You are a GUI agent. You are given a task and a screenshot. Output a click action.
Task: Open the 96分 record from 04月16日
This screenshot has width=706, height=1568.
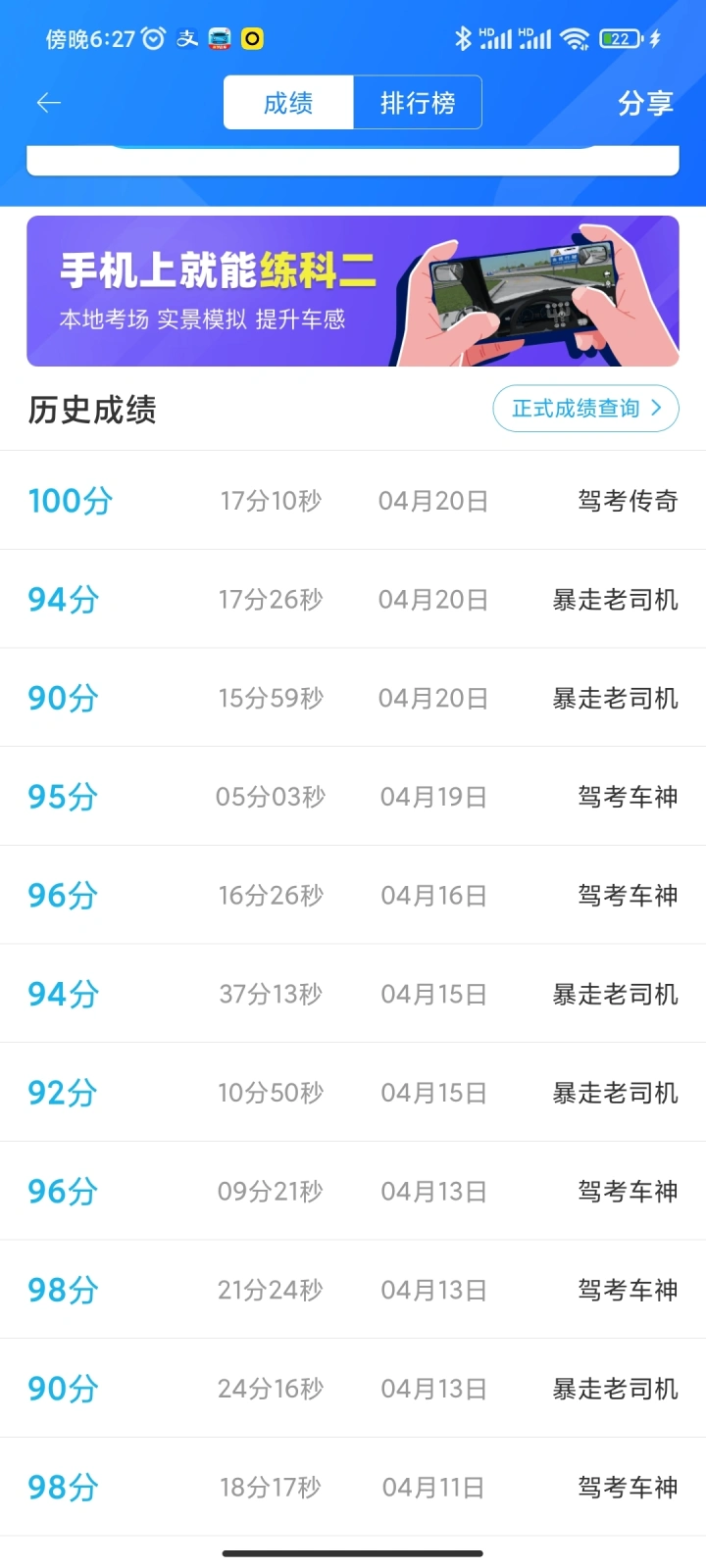click(x=353, y=895)
